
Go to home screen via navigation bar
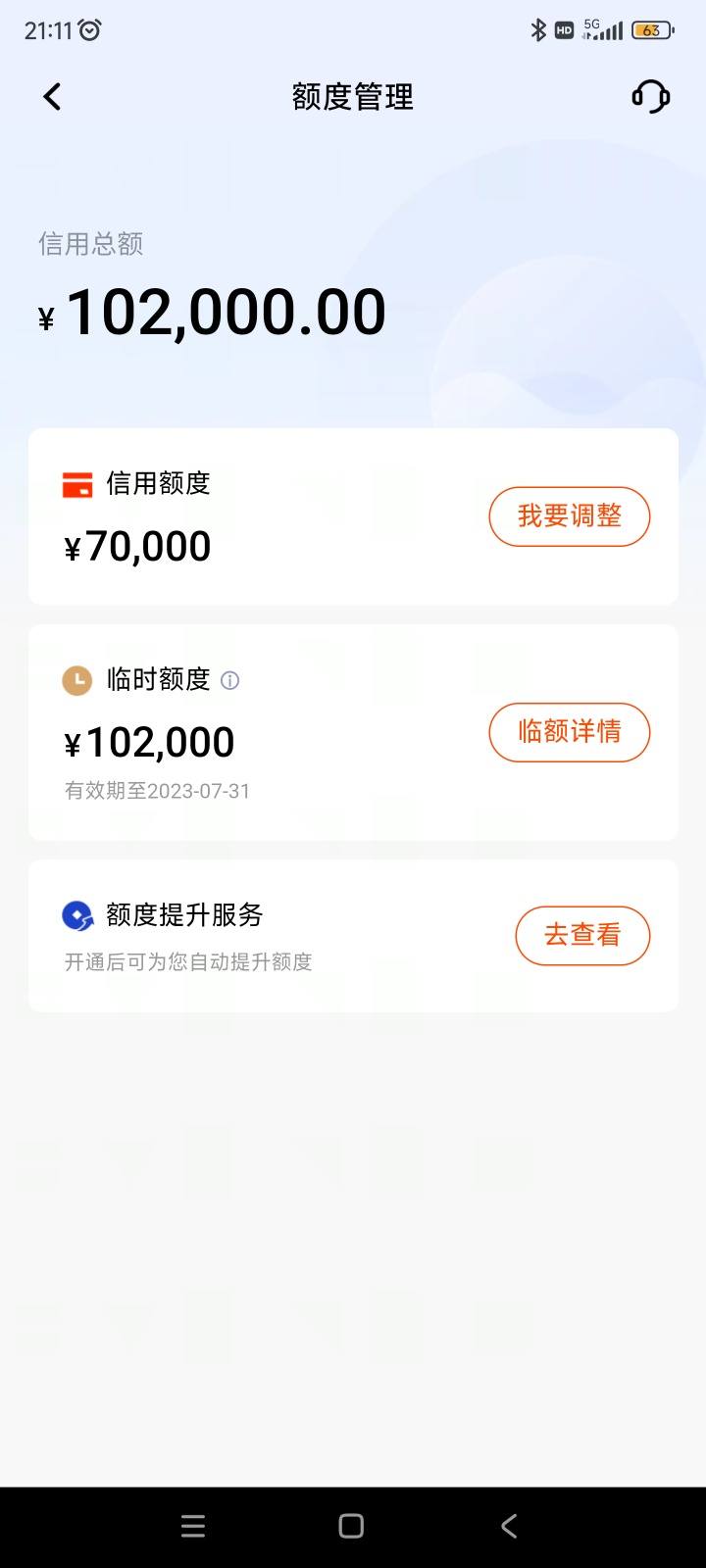coord(351,1526)
